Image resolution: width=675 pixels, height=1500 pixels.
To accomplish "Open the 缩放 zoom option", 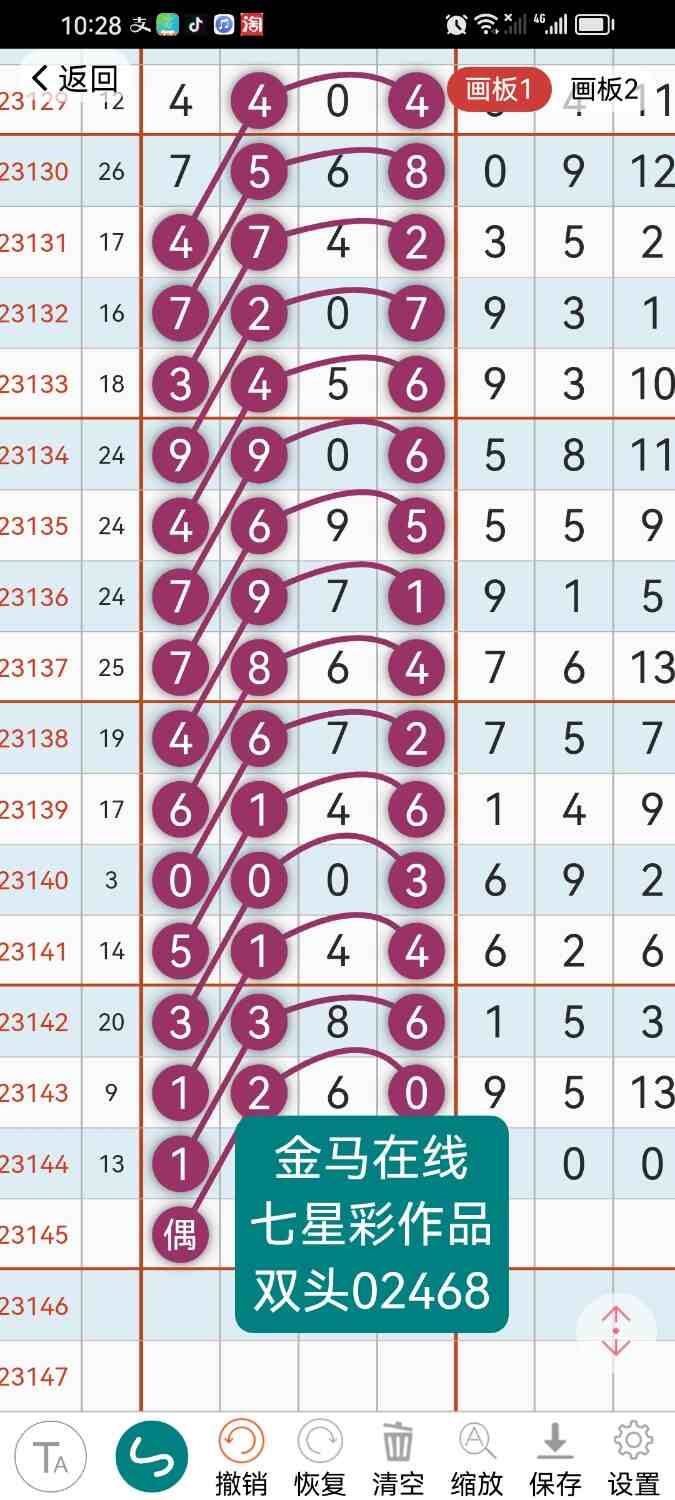I will pos(476,1458).
